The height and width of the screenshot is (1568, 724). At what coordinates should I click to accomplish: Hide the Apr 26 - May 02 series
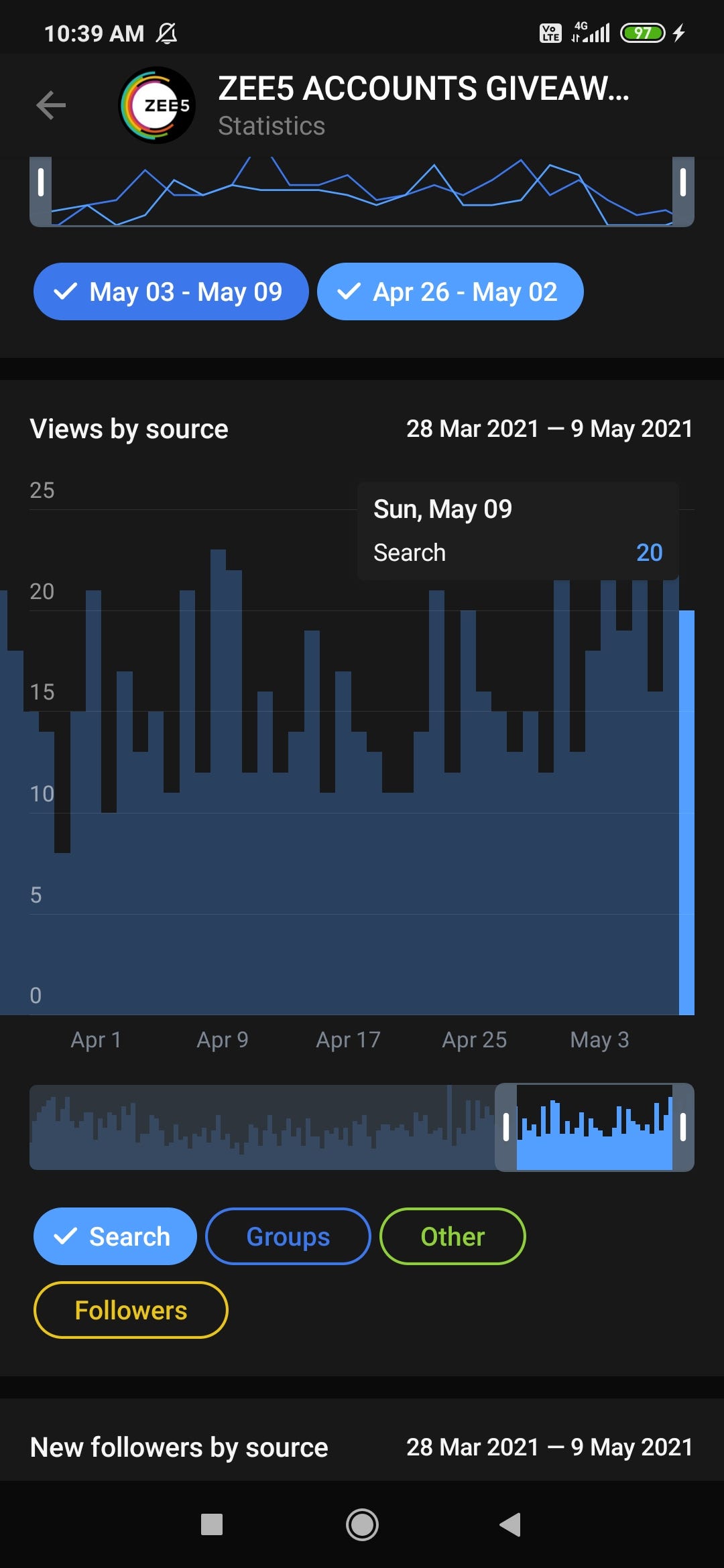pos(450,291)
